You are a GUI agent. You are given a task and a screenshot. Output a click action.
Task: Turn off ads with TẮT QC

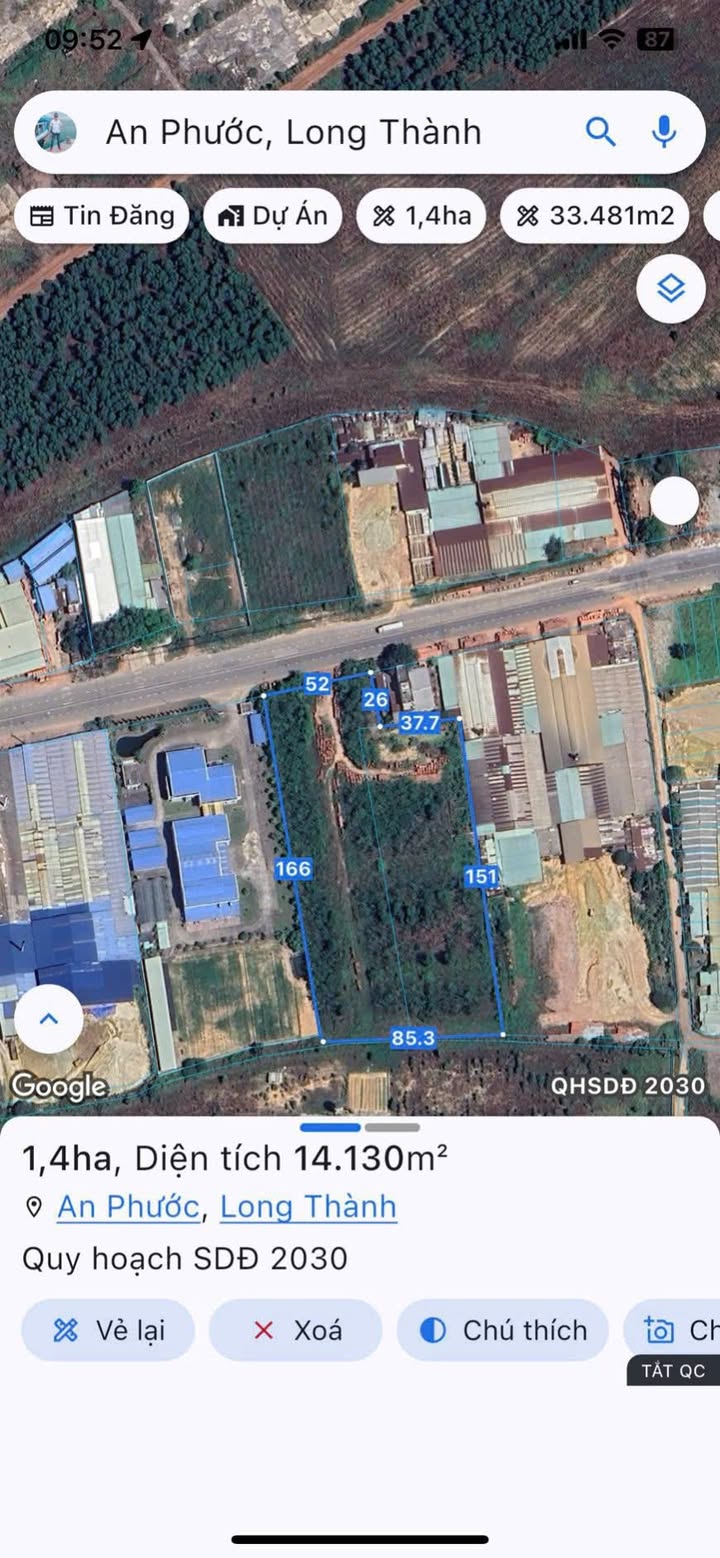(x=673, y=1370)
